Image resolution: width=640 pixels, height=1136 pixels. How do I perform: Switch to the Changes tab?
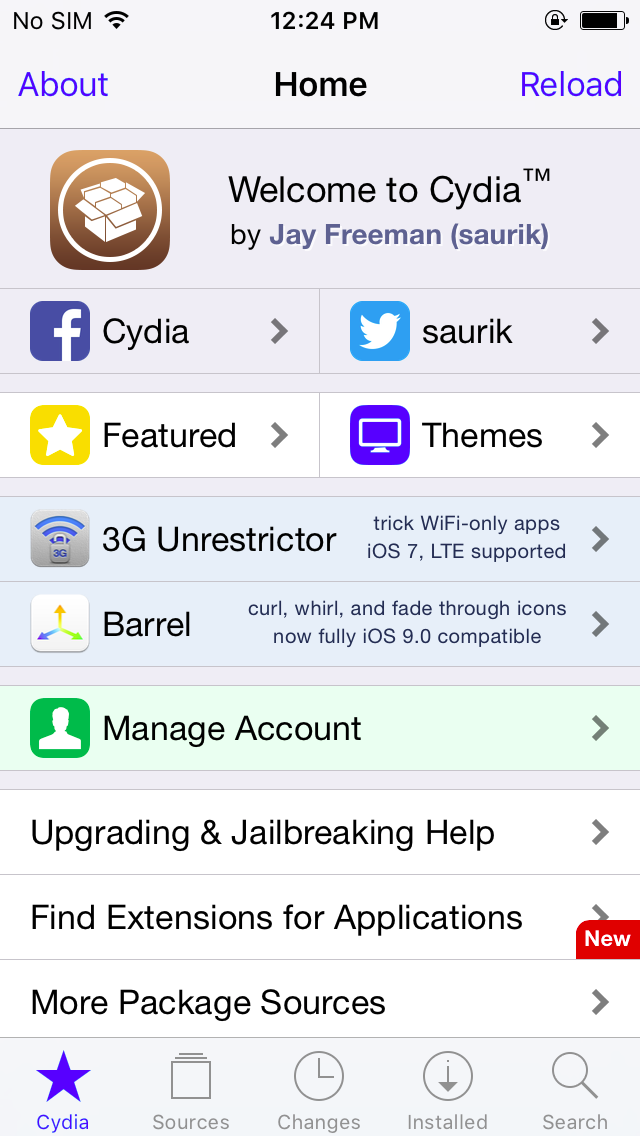[x=319, y=1091]
